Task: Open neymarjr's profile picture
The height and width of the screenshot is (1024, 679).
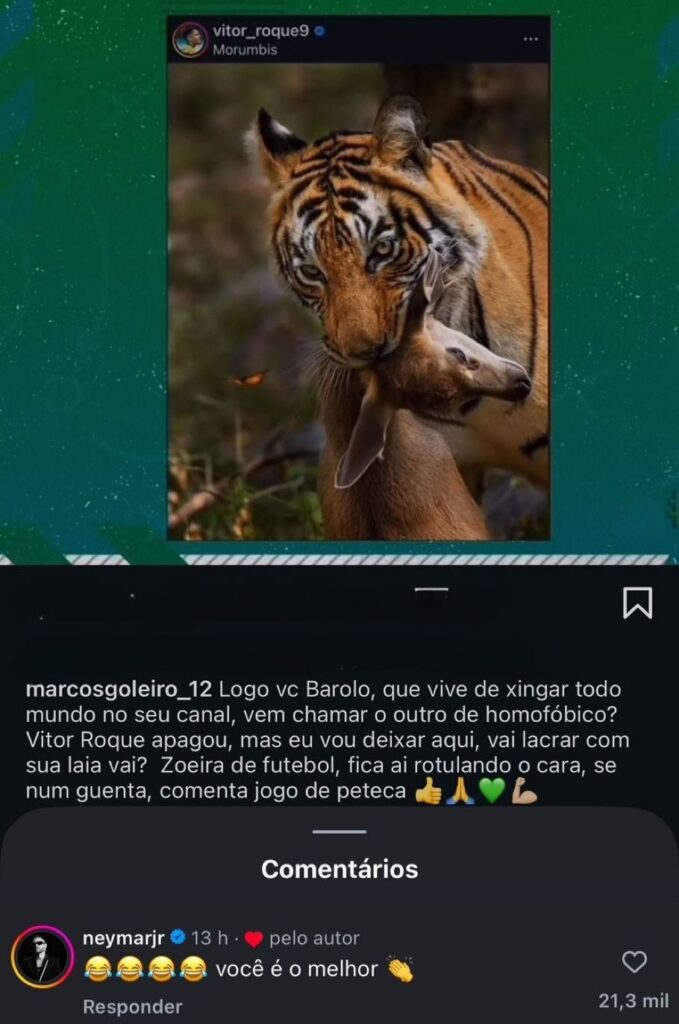Action: pos(42,956)
